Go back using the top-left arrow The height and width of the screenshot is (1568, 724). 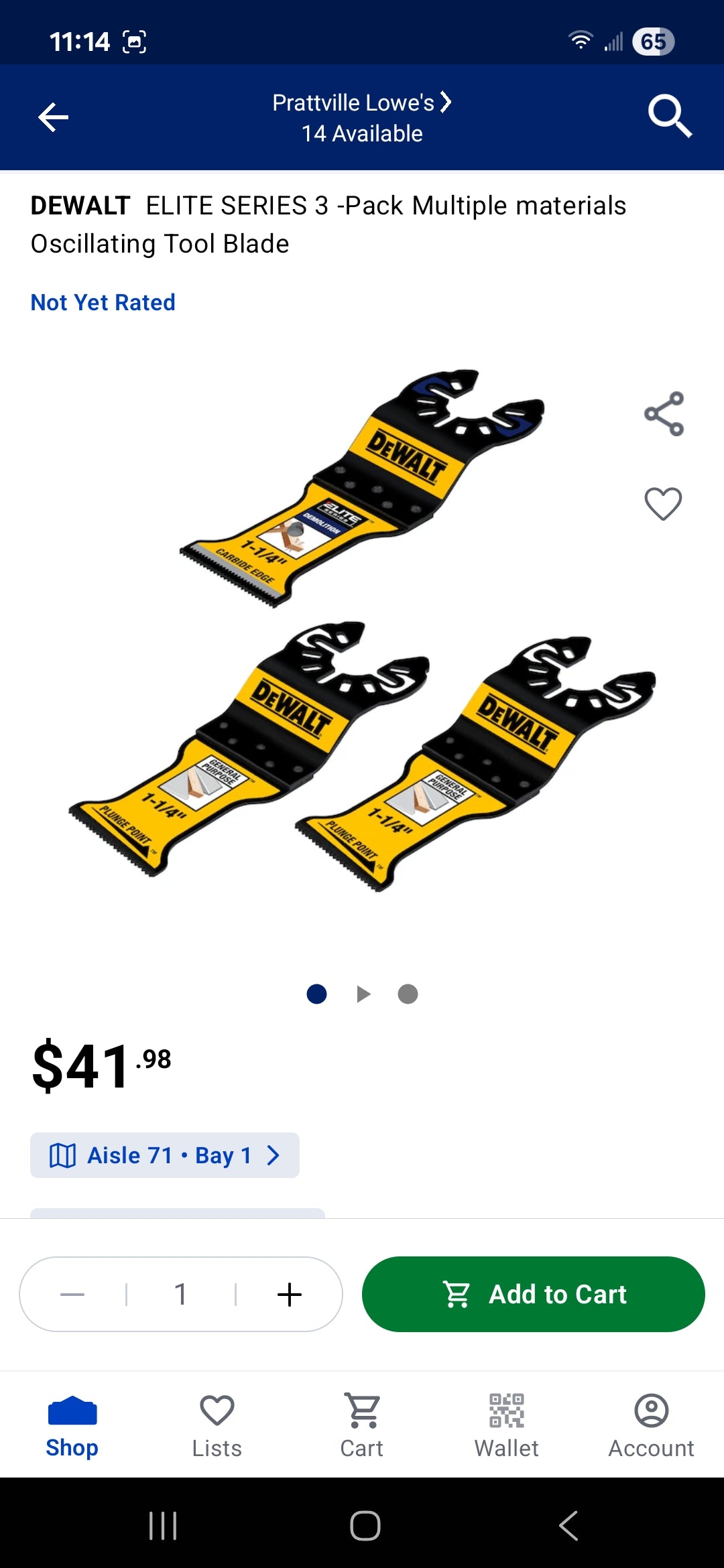[54, 117]
